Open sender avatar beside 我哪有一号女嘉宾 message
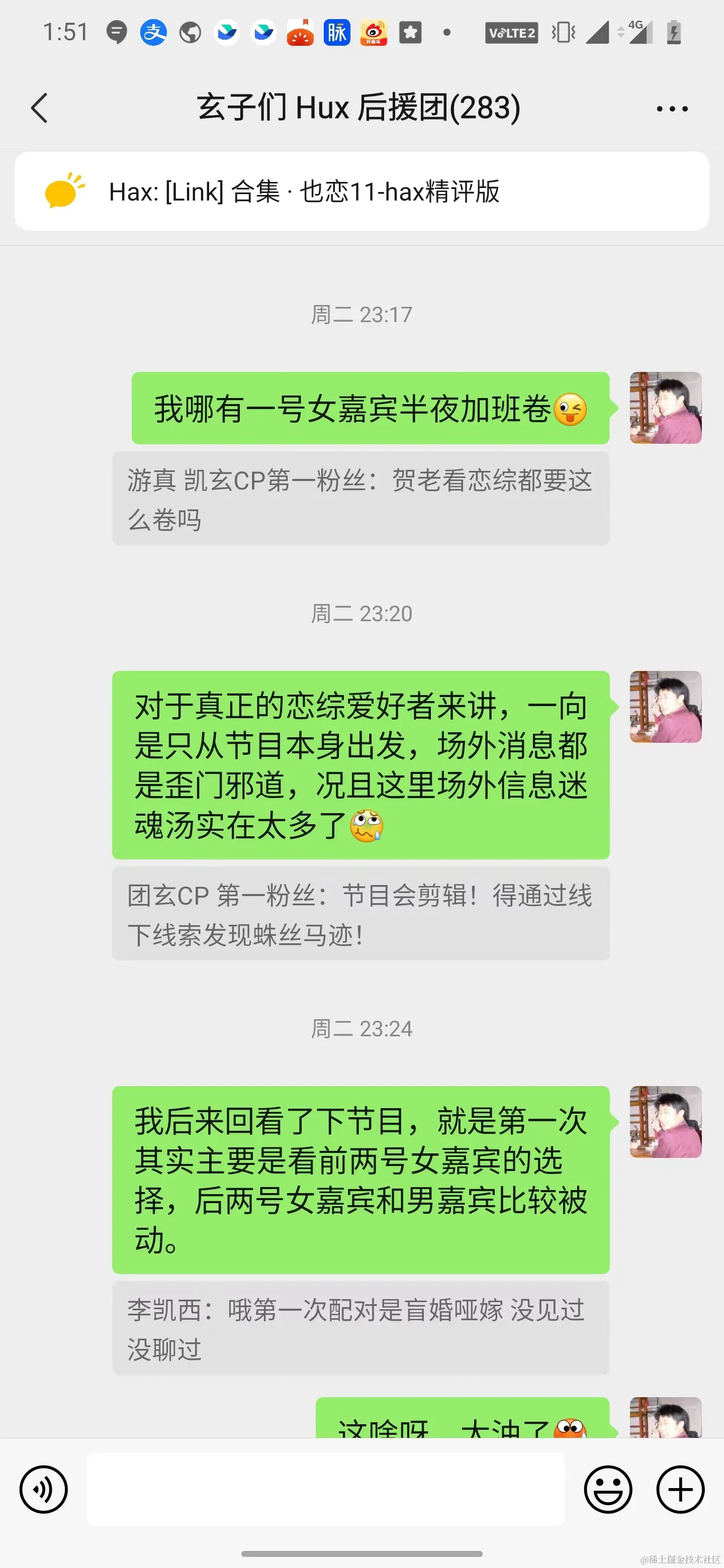 tap(666, 408)
